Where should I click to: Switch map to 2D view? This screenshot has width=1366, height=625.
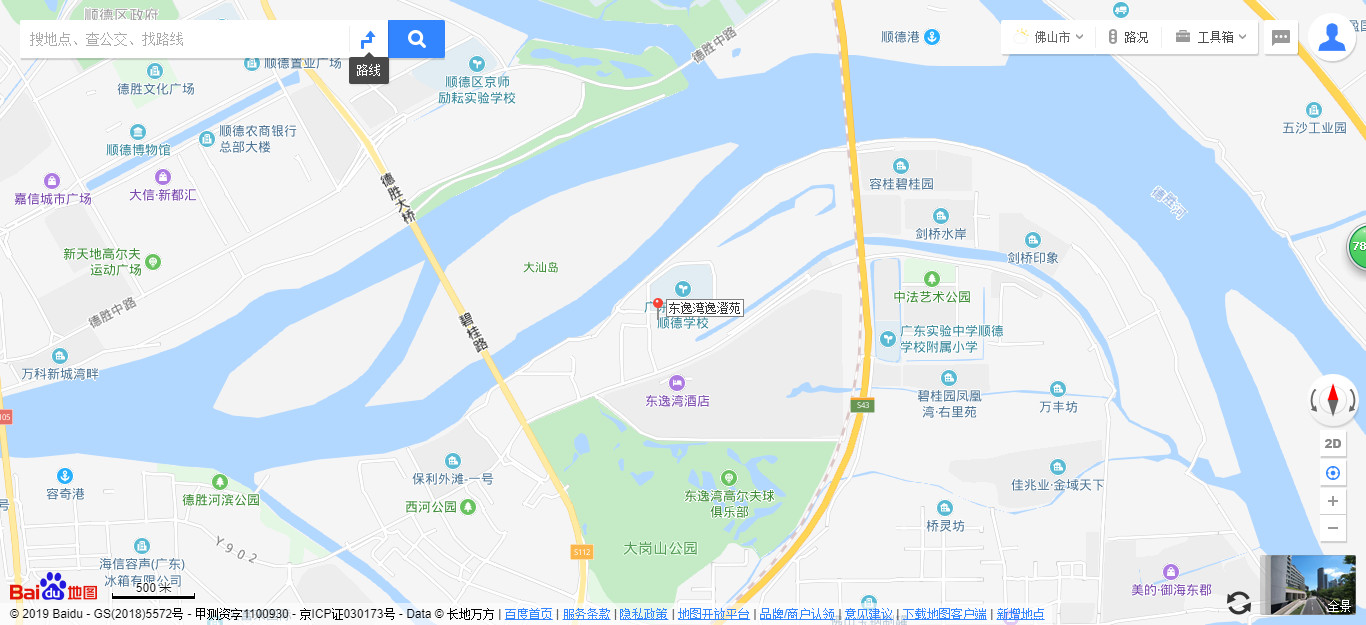(1332, 444)
